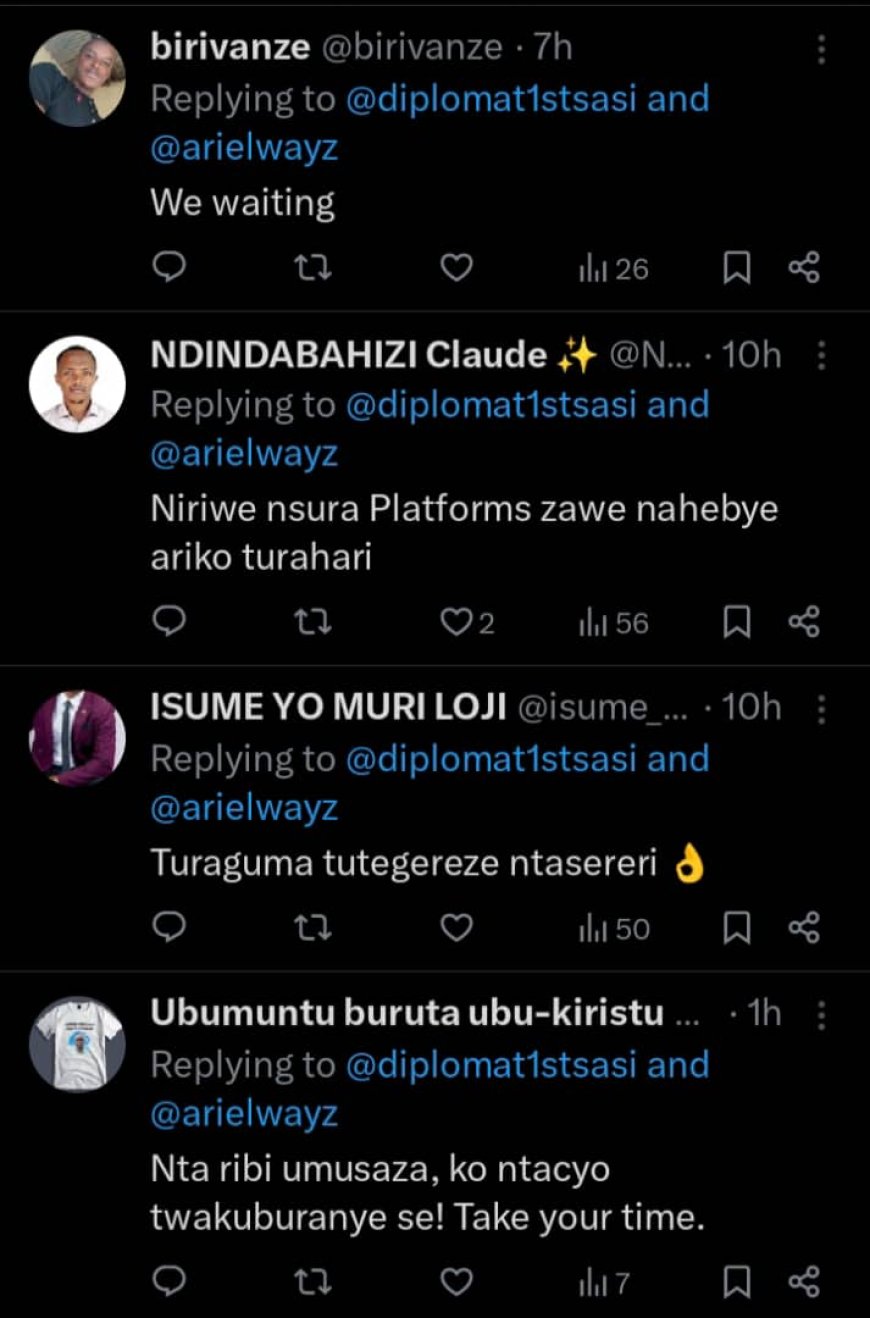Open NDINDABAHIZI Claude's profile avatar
The image size is (870, 1318).
tap(77, 384)
